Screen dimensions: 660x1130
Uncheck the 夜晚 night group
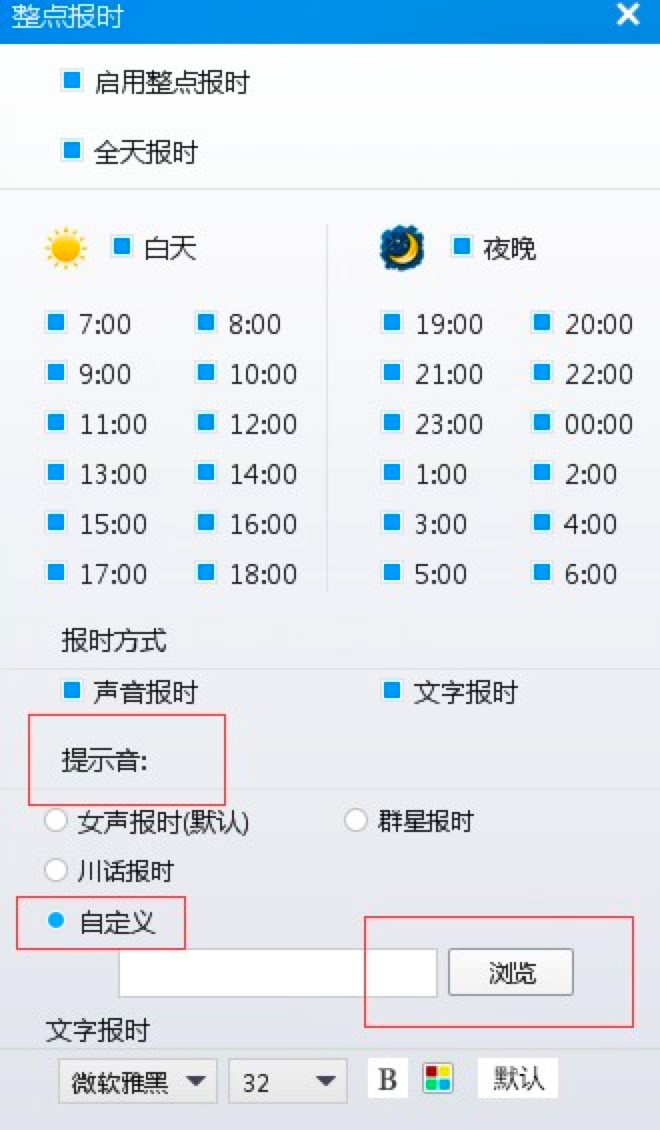point(461,247)
